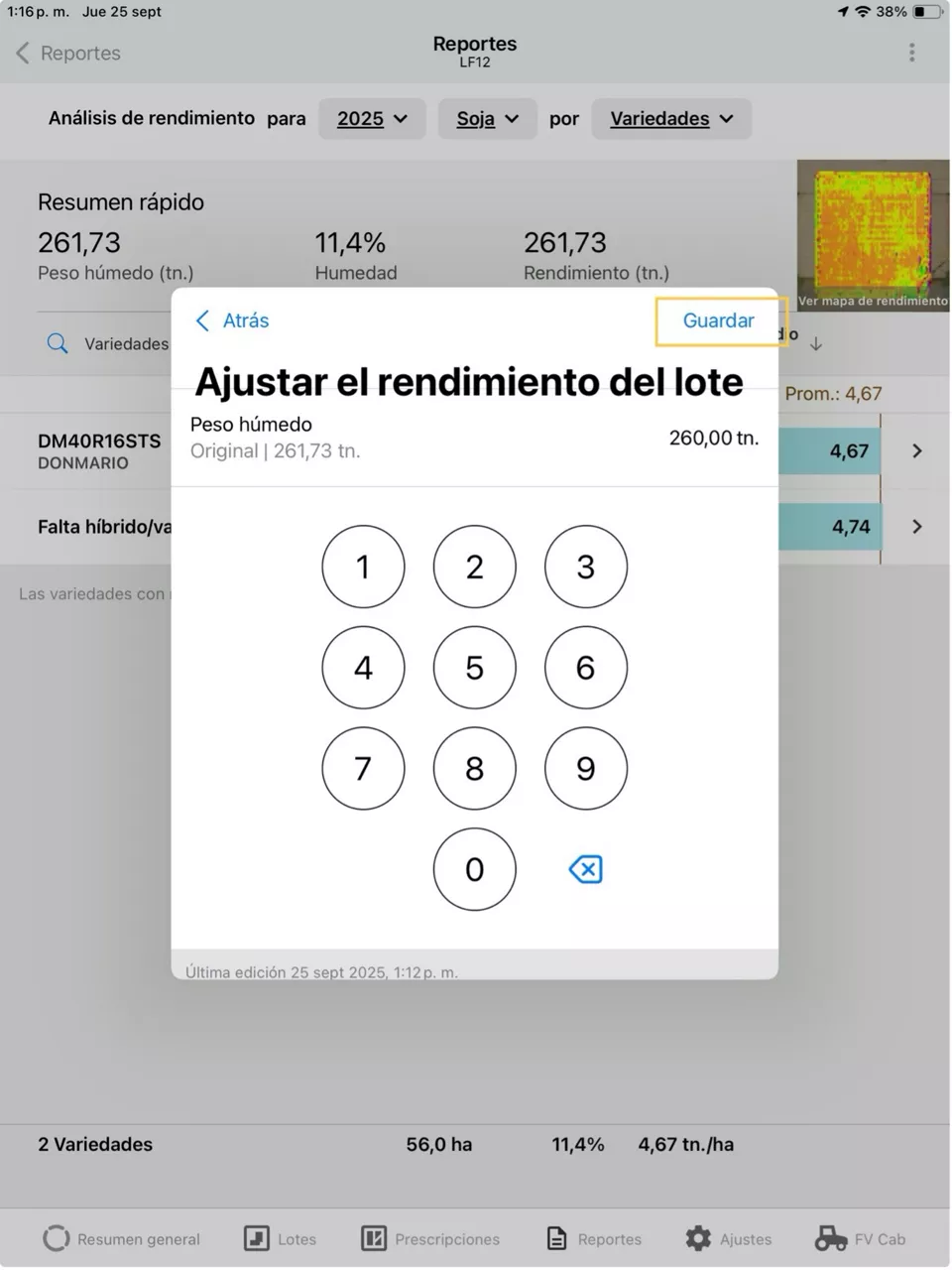This screenshot has width=952, height=1270.
Task: Enter digit 5 on the keypad
Action: pos(475,668)
